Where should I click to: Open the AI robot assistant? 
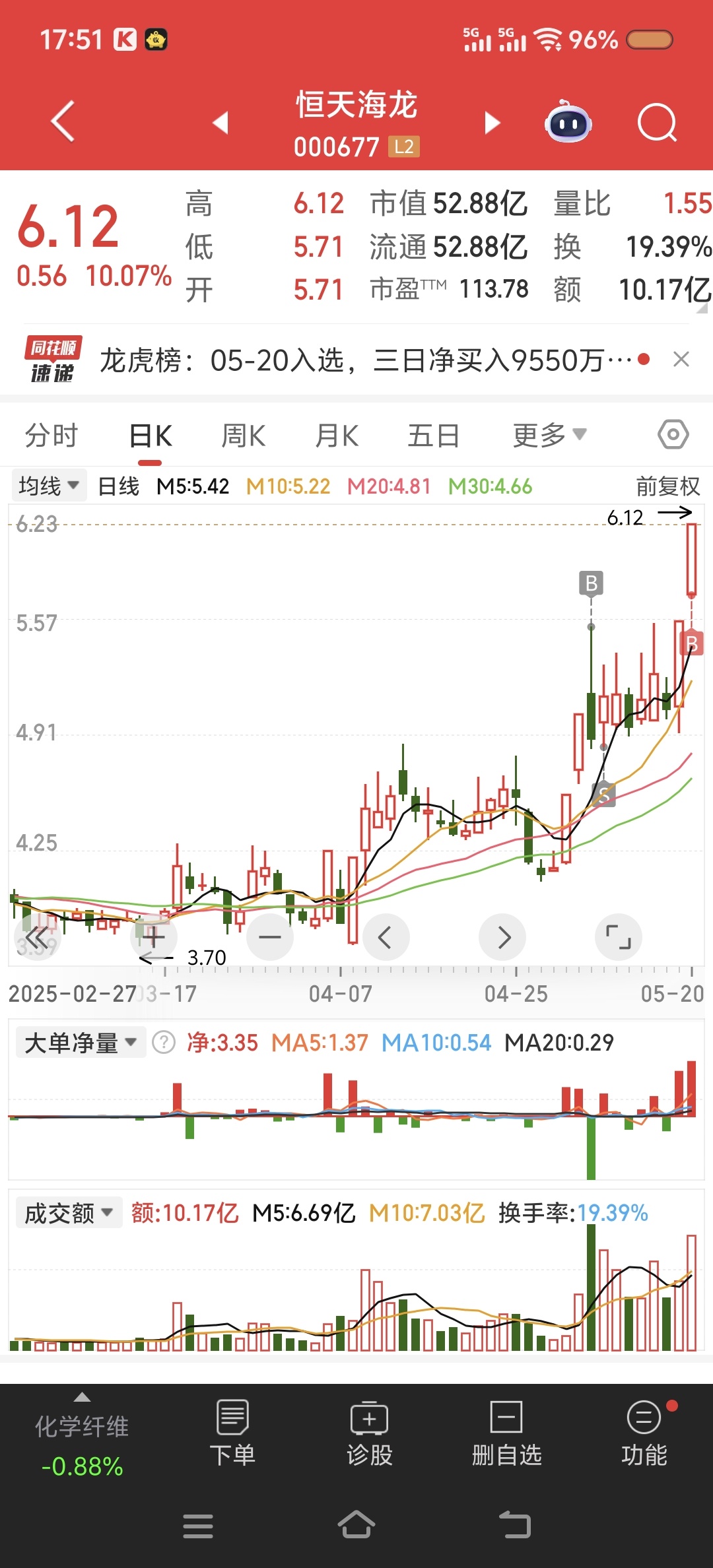pyautogui.click(x=568, y=121)
